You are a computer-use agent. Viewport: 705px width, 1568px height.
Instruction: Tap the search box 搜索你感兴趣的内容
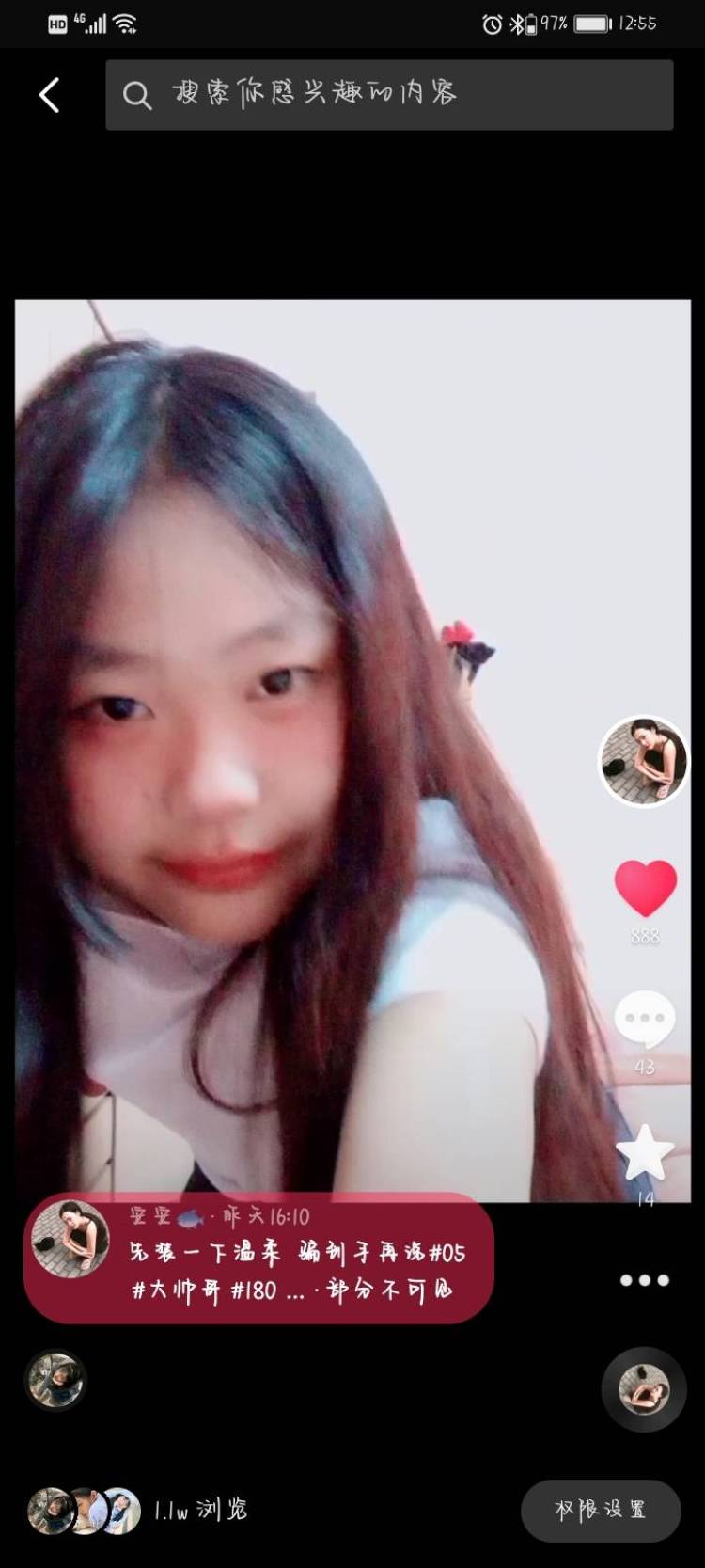point(389,95)
